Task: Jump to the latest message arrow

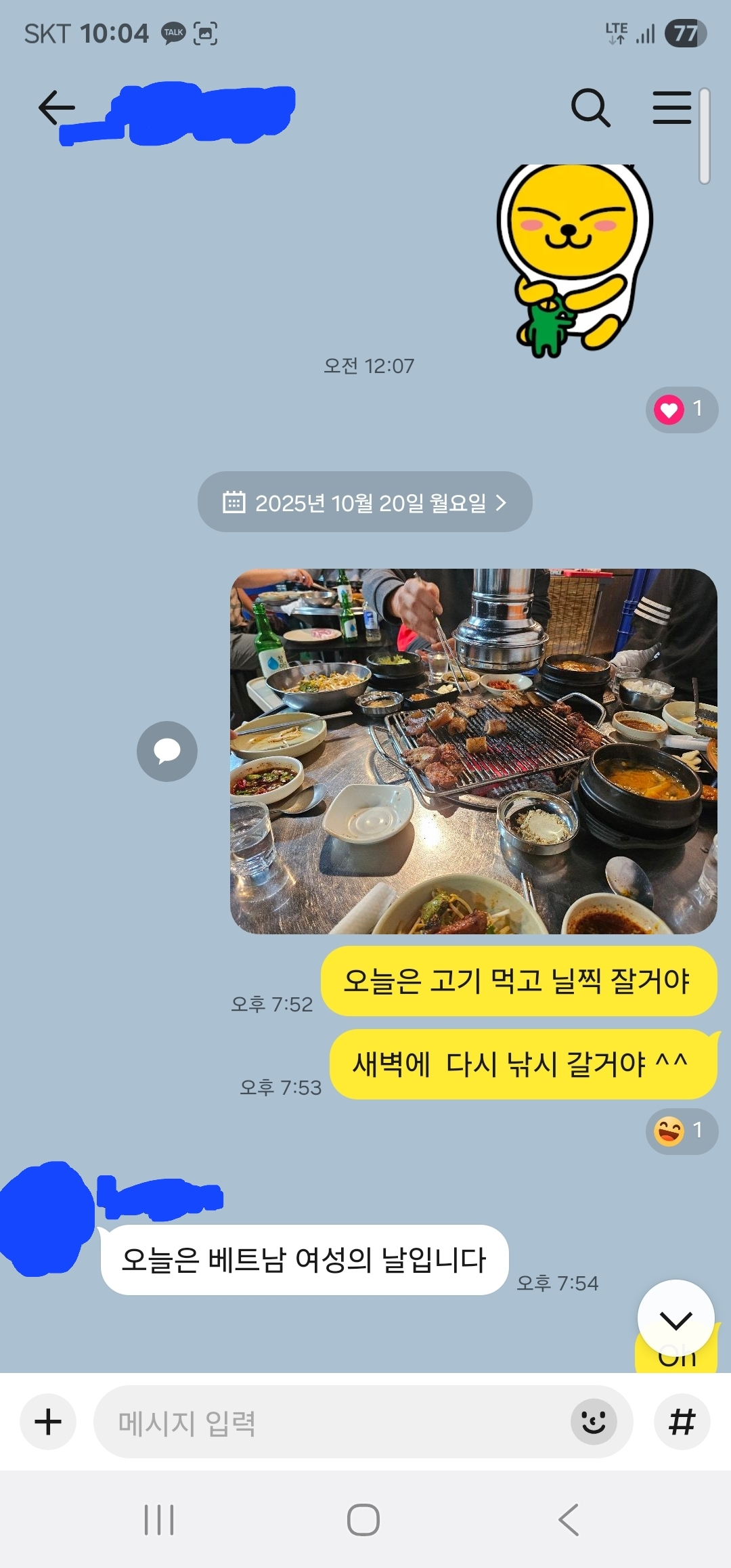Action: pyautogui.click(x=675, y=1317)
